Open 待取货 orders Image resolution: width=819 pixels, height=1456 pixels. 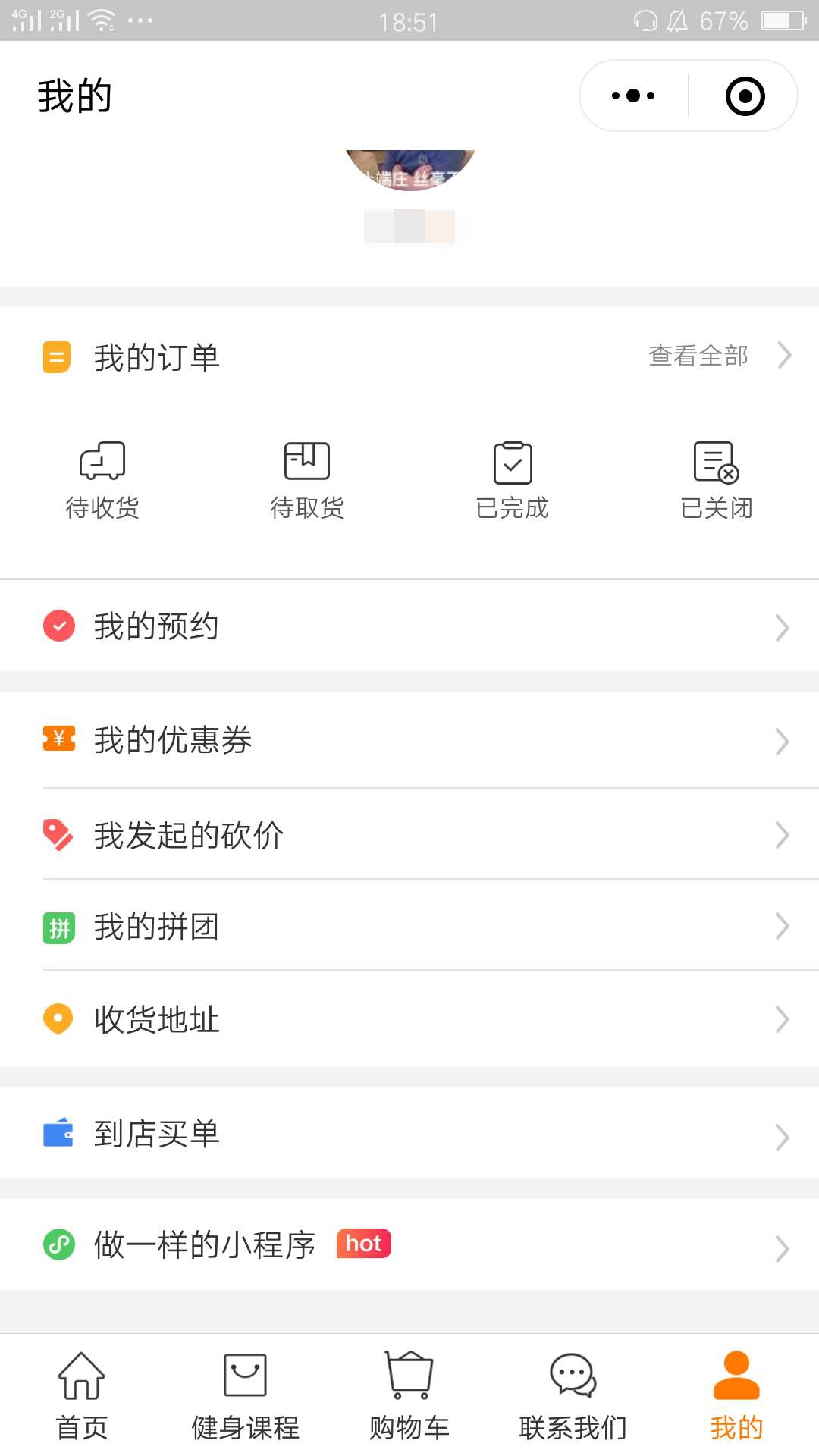click(x=307, y=479)
